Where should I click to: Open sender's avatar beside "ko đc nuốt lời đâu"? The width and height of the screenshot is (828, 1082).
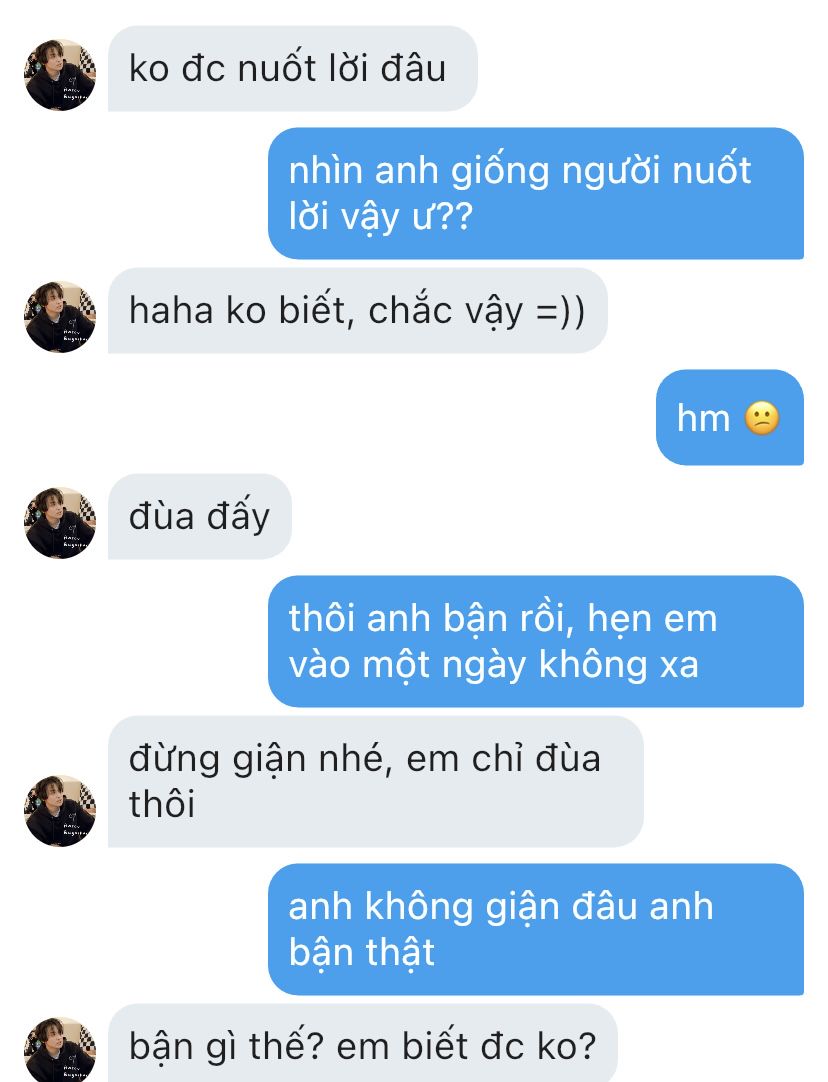pyautogui.click(x=60, y=75)
